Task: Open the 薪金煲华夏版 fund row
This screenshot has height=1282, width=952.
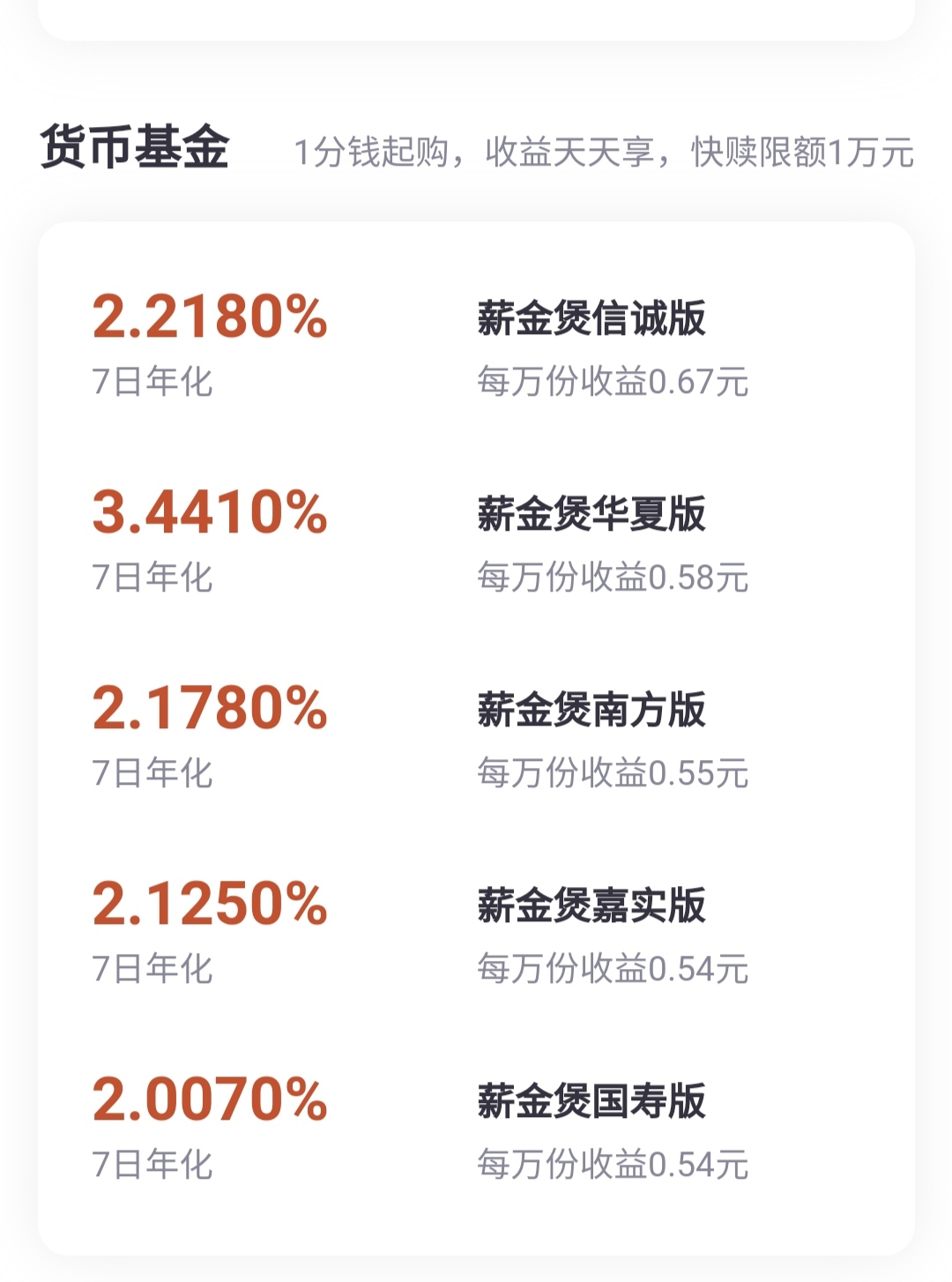Action: point(591,515)
